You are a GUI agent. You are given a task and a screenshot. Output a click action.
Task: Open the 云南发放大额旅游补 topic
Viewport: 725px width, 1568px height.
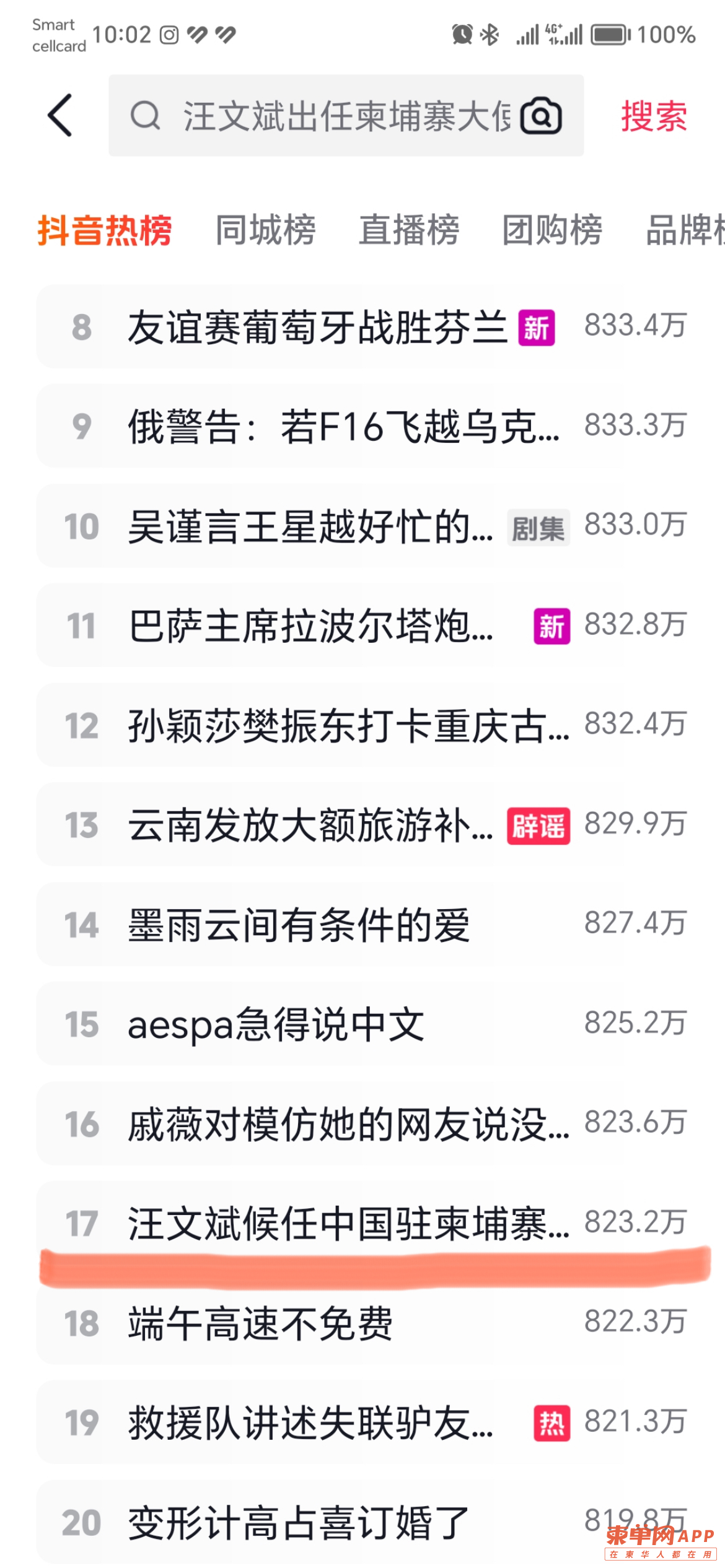[x=362, y=825]
